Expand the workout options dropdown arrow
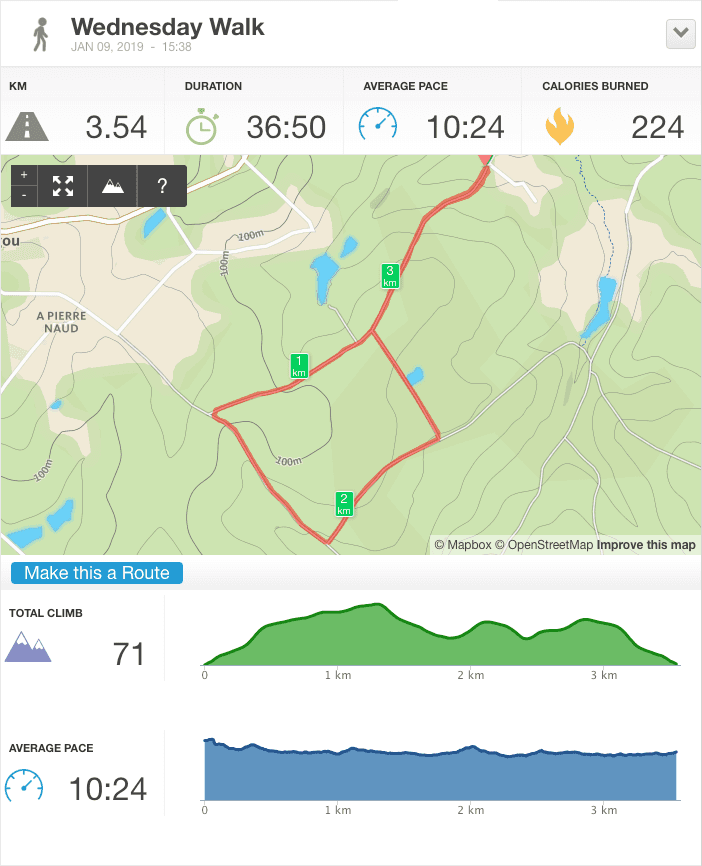Viewport: 702px width, 866px height. tap(680, 33)
